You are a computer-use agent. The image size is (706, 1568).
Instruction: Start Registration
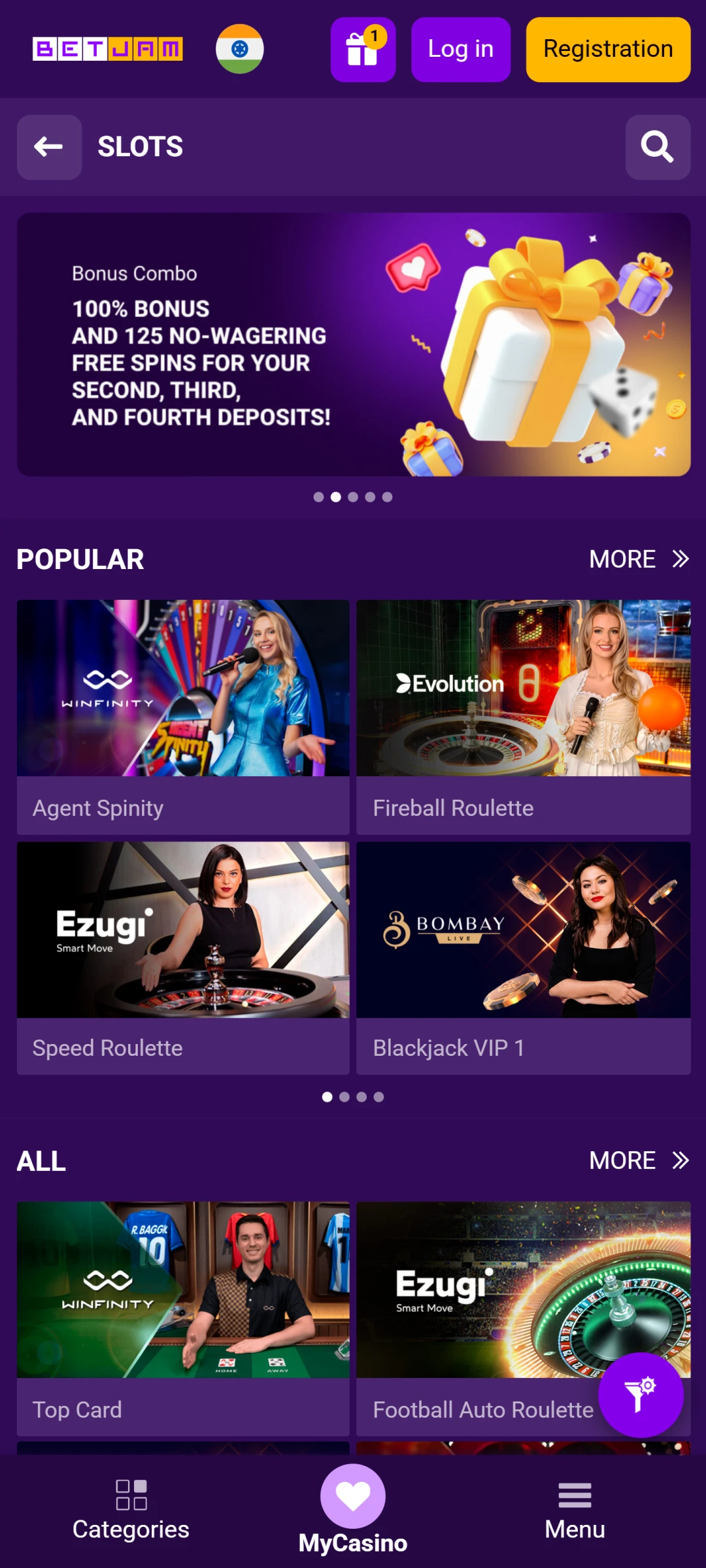608,50
